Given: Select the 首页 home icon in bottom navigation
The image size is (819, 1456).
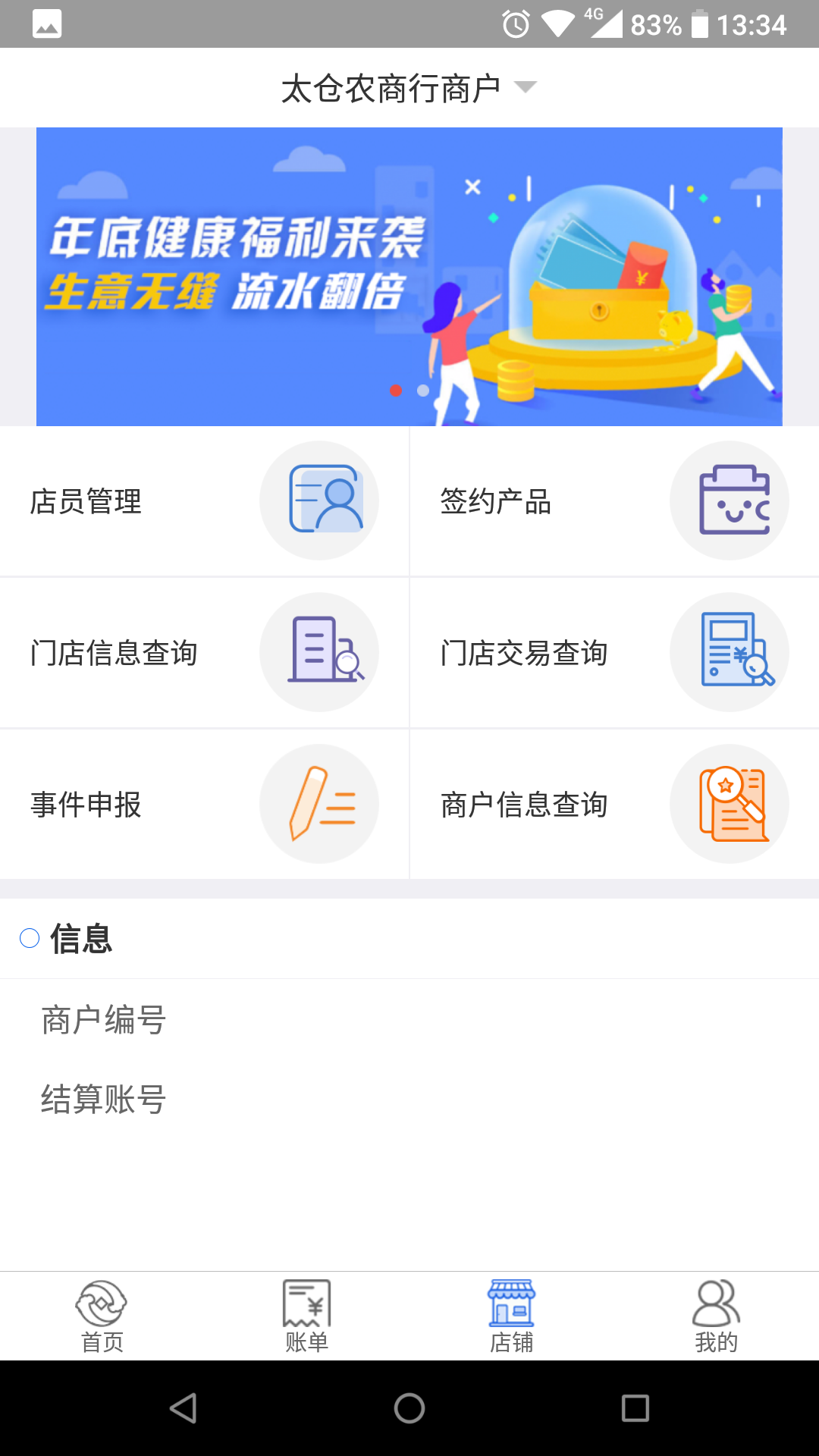Looking at the screenshot, I should (102, 1301).
